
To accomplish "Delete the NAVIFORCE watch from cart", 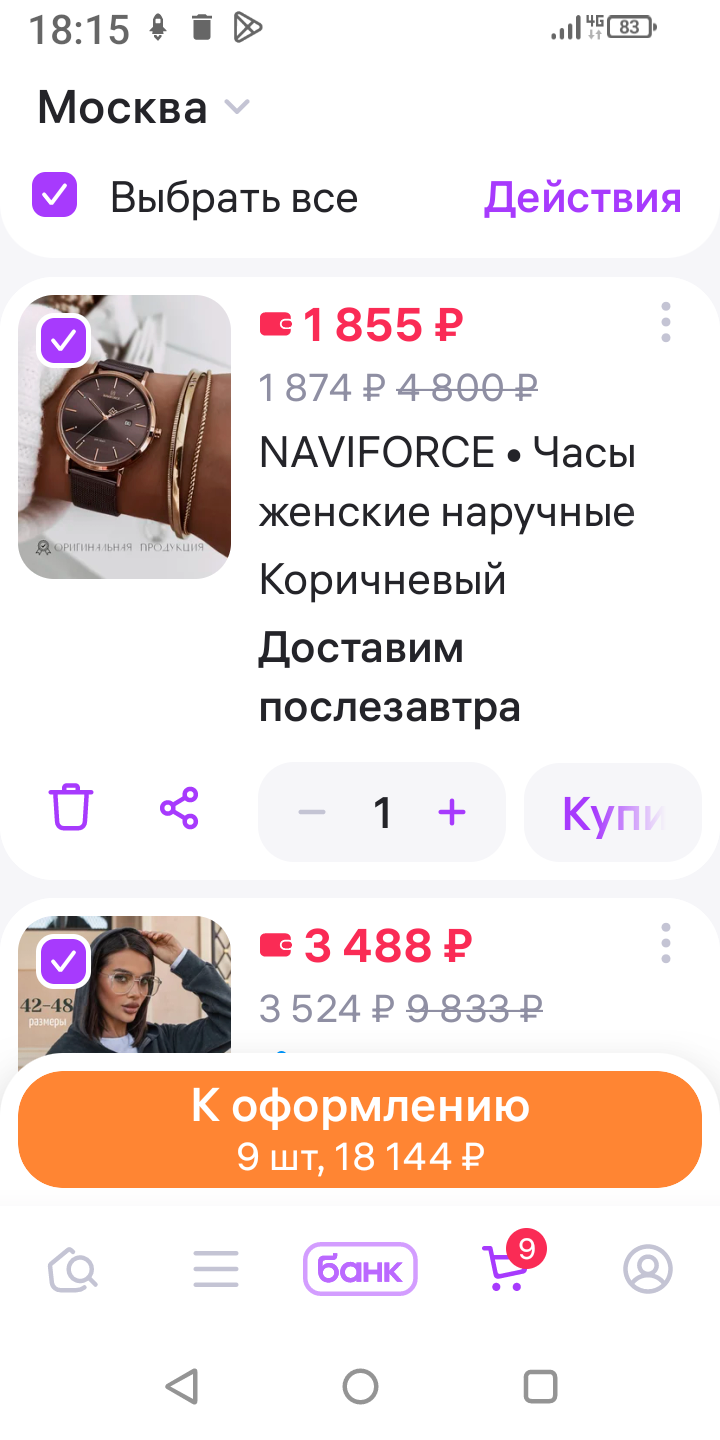I will coord(71,810).
